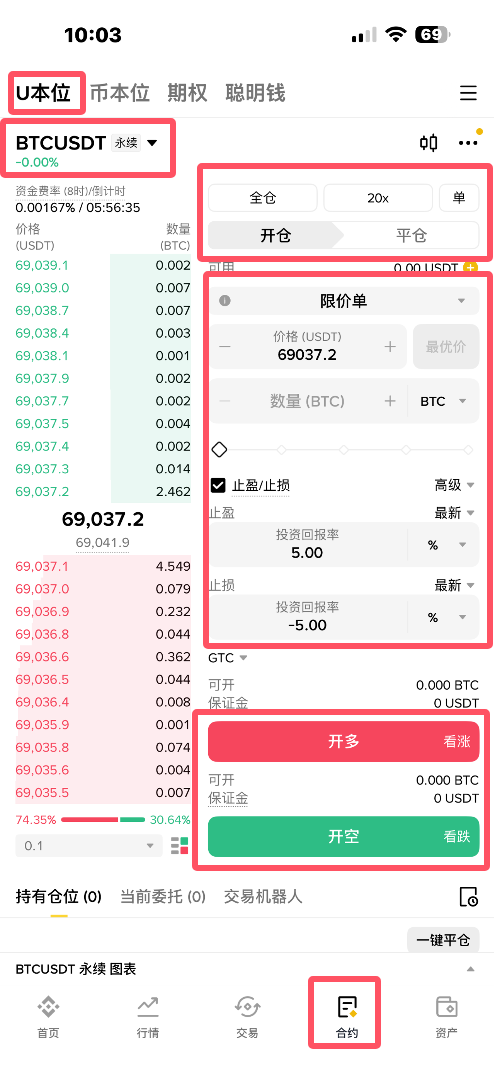
Task: Switch to the 币本位 tab
Action: coord(120,93)
